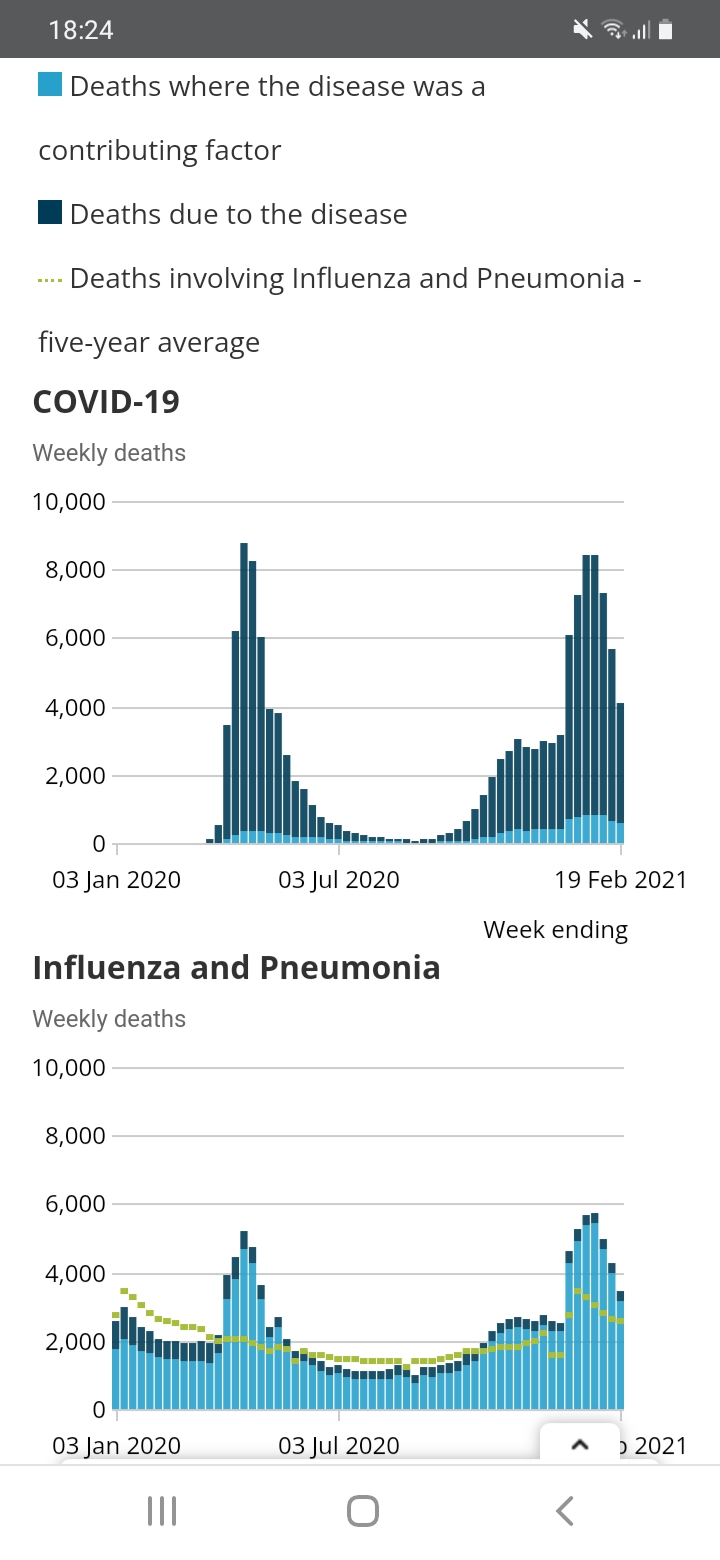Open recent apps from the navigation bar
Image resolution: width=720 pixels, height=1560 pixels.
click(x=162, y=1510)
